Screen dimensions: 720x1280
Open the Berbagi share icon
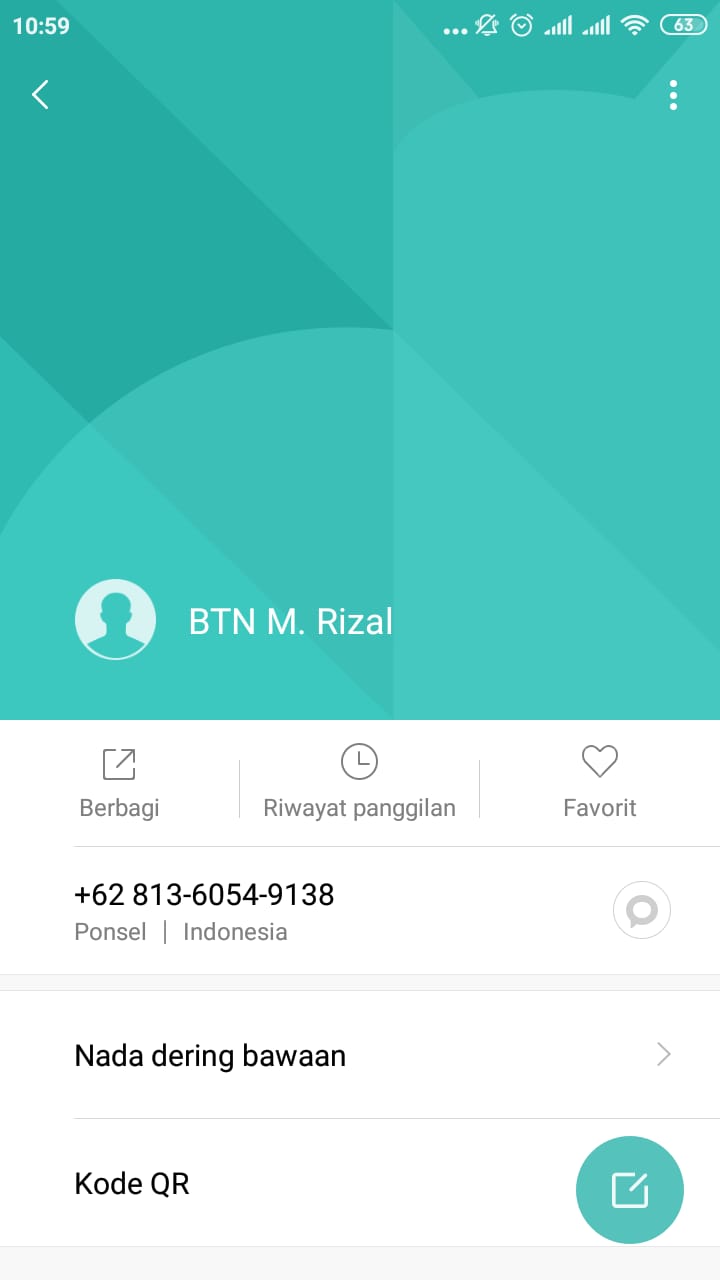pos(118,764)
